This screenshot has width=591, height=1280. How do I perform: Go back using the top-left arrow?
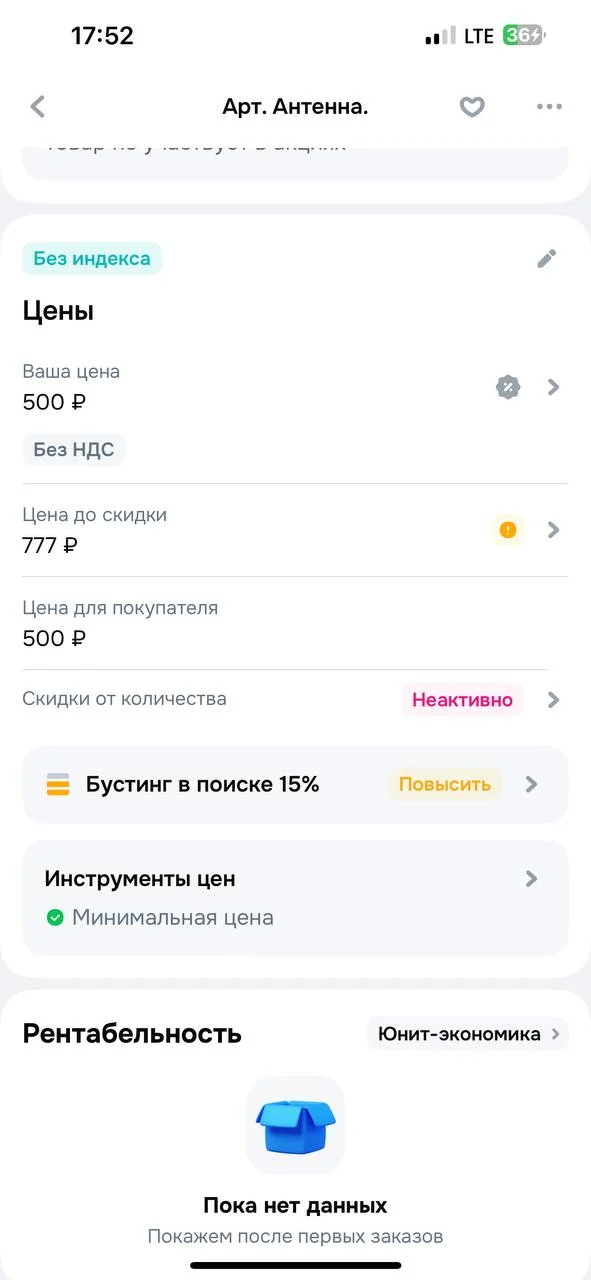coord(38,107)
